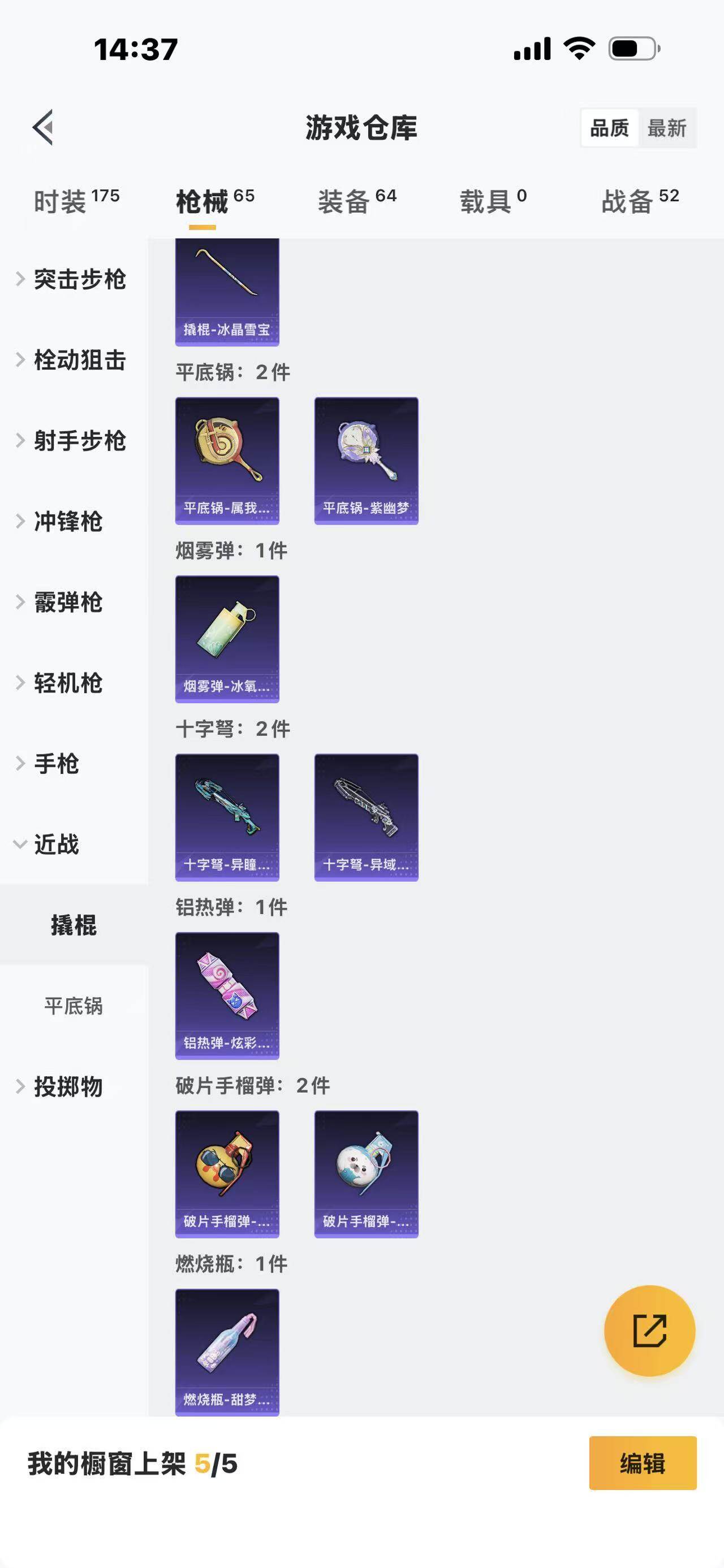Image resolution: width=724 pixels, height=1568 pixels.
Task: Open the 平底锅-紫幽梦 item
Action: coord(366,461)
